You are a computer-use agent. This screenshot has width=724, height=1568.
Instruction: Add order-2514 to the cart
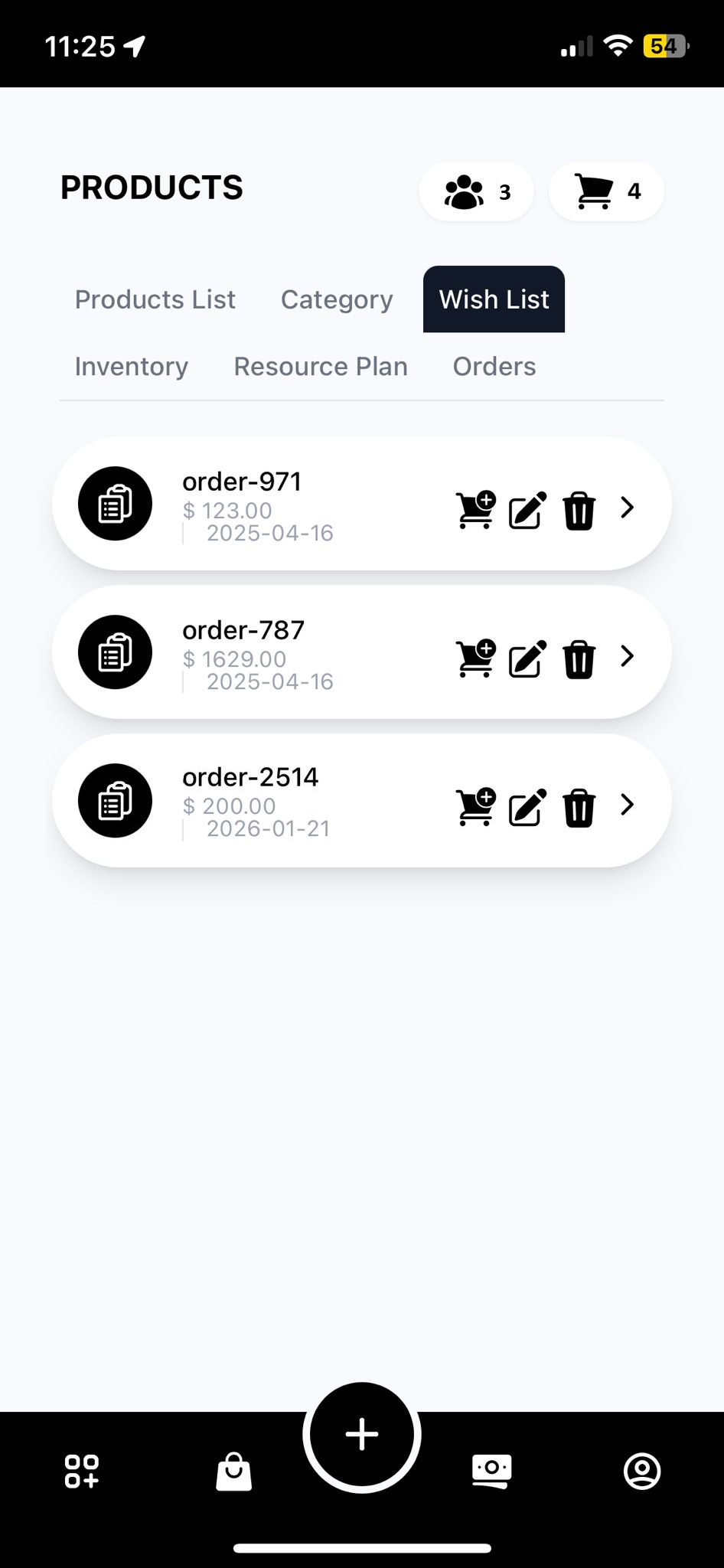click(475, 807)
